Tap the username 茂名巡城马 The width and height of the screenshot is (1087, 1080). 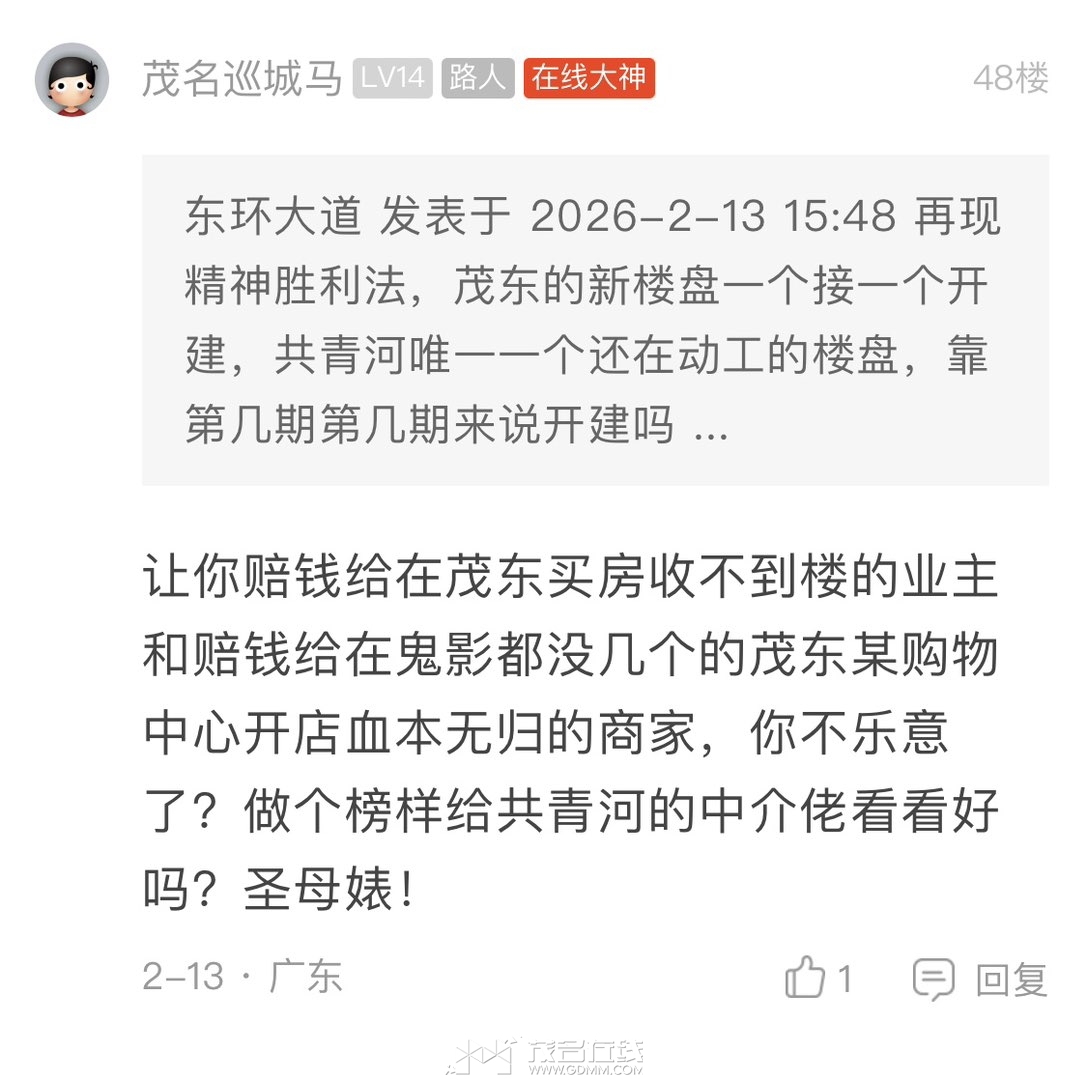click(241, 79)
